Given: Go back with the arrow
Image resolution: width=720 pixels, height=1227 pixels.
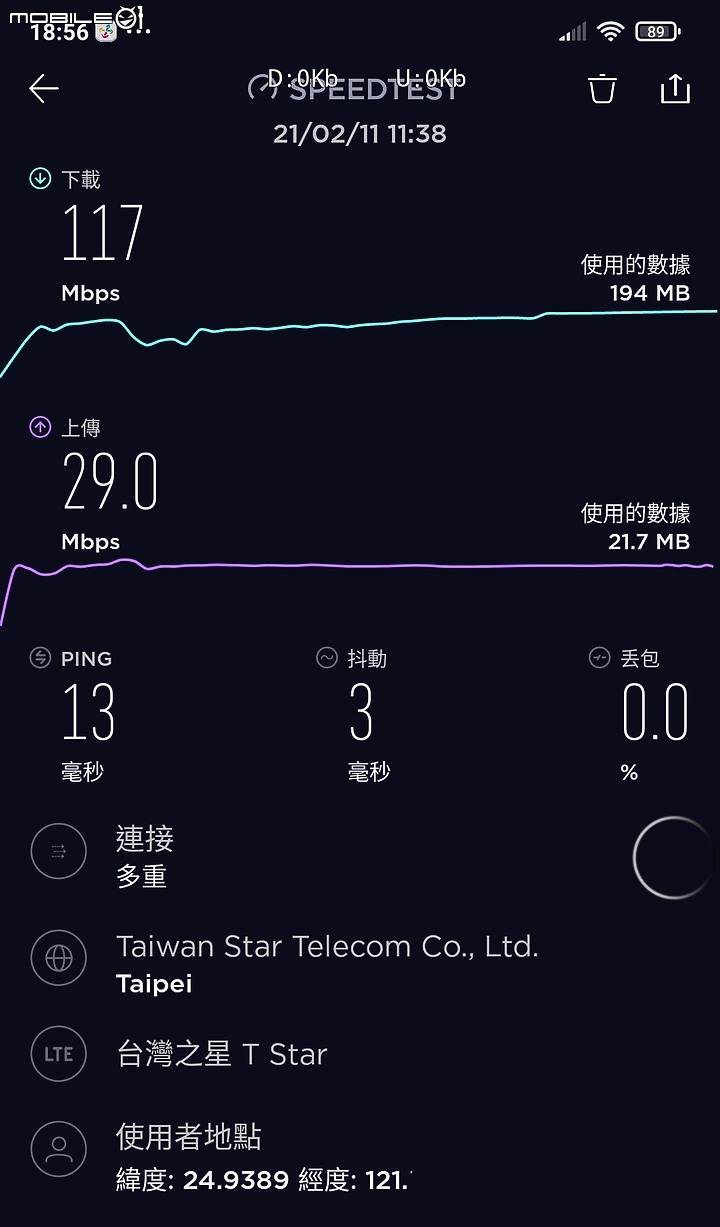Looking at the screenshot, I should pyautogui.click(x=44, y=88).
